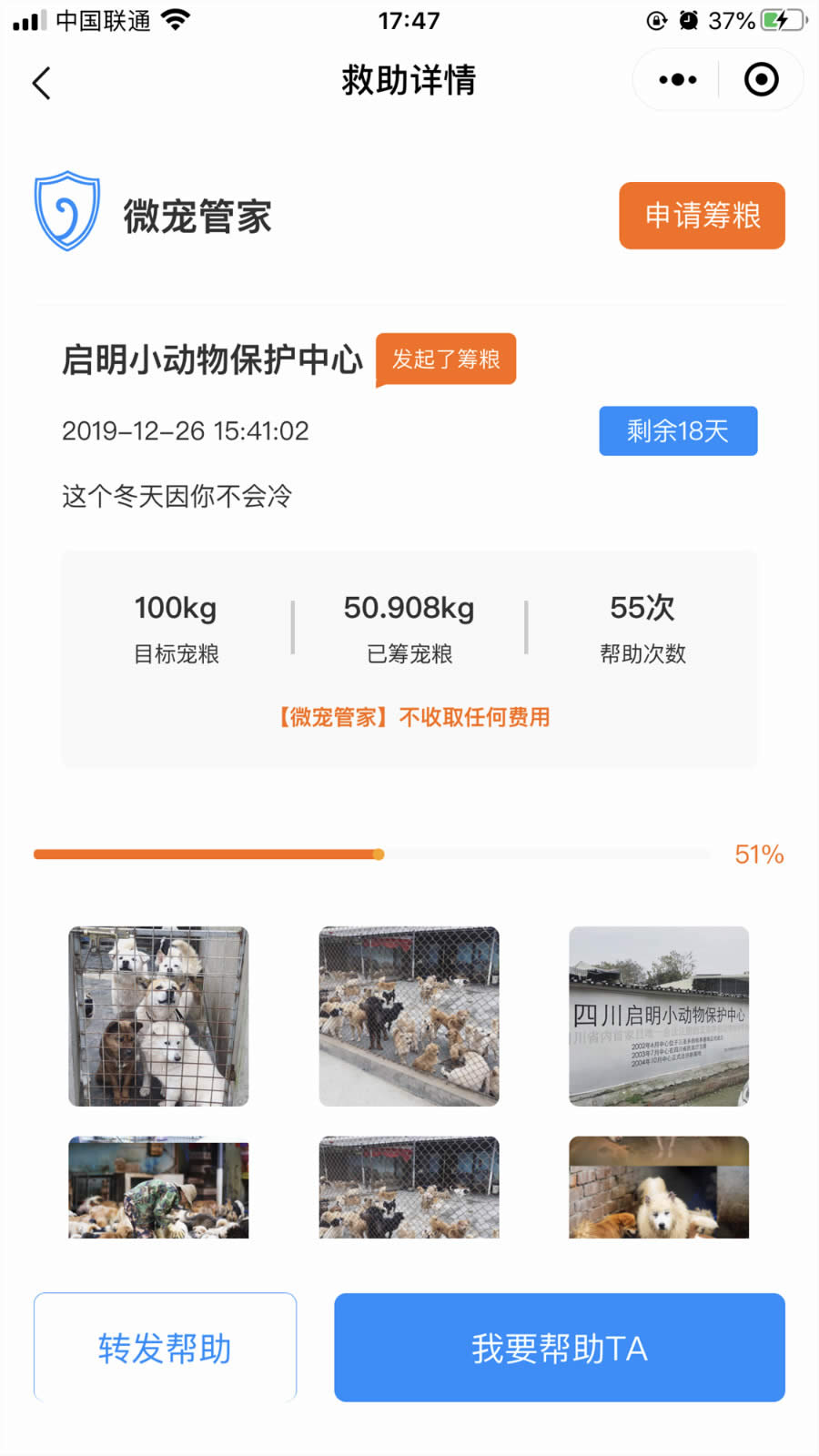View the 四川启明小动物保护中心 wall photo
The width and height of the screenshot is (819, 1456).
[x=659, y=1016]
